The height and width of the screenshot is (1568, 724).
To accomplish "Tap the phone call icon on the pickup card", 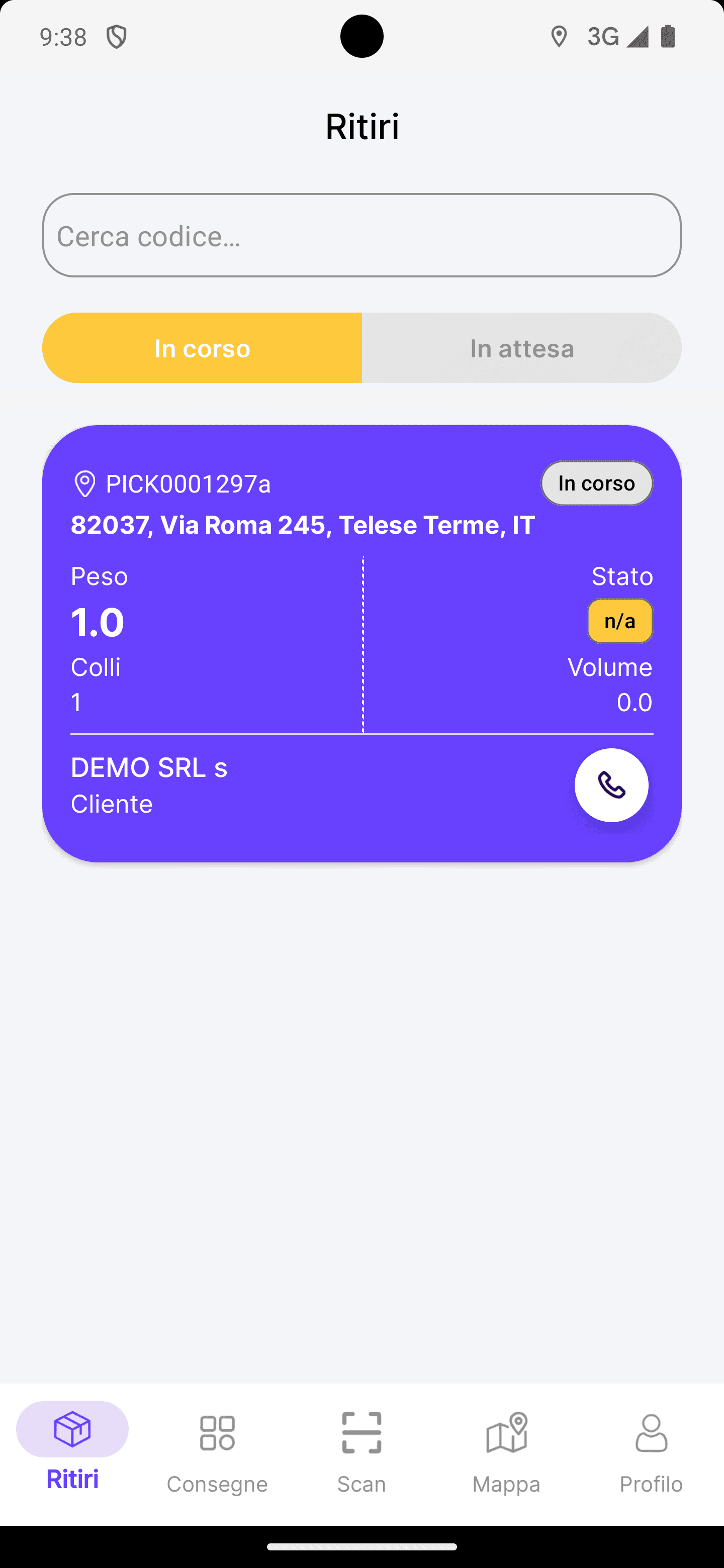I will click(x=611, y=785).
